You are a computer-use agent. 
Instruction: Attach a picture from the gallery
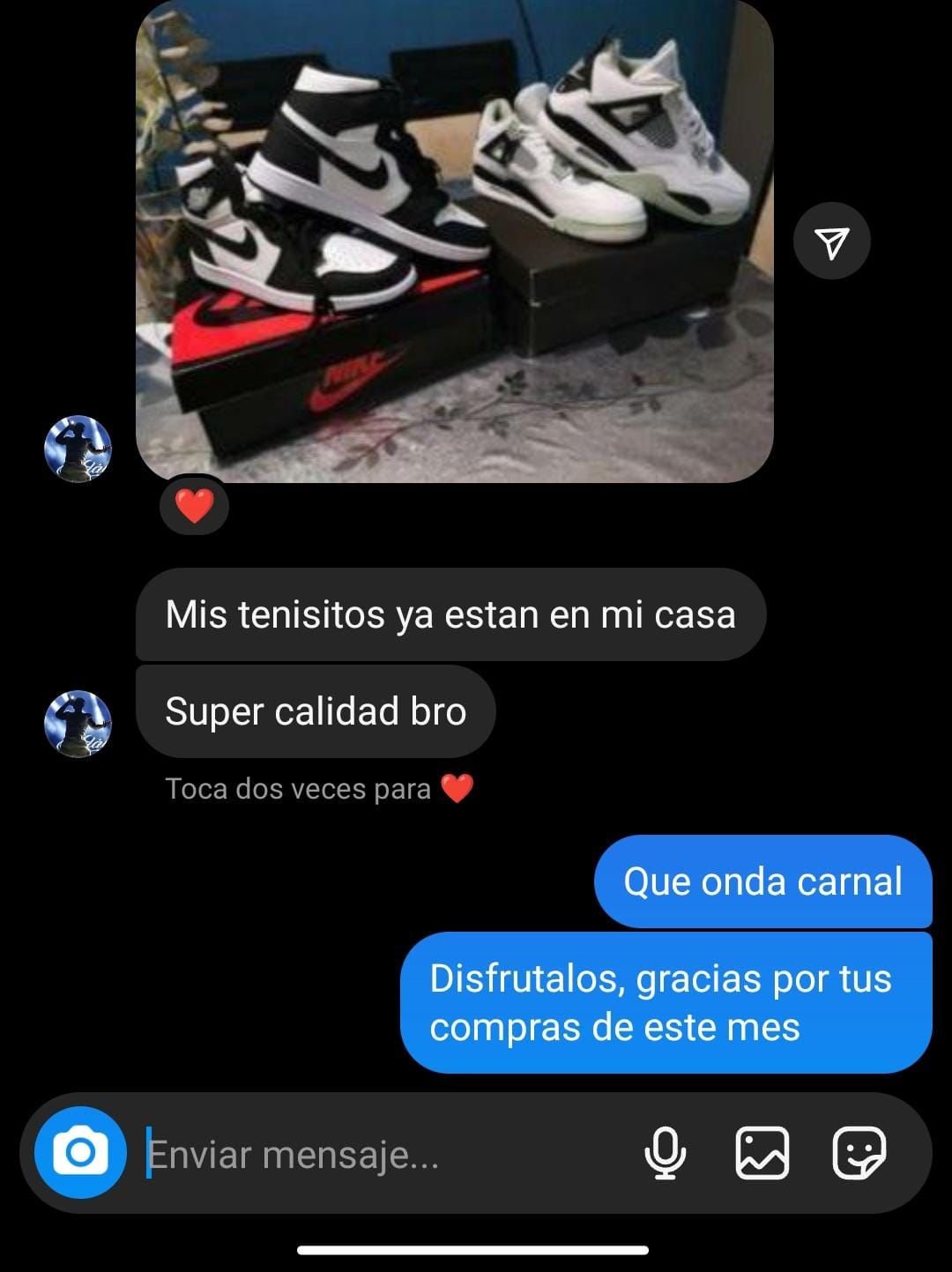tap(762, 1153)
